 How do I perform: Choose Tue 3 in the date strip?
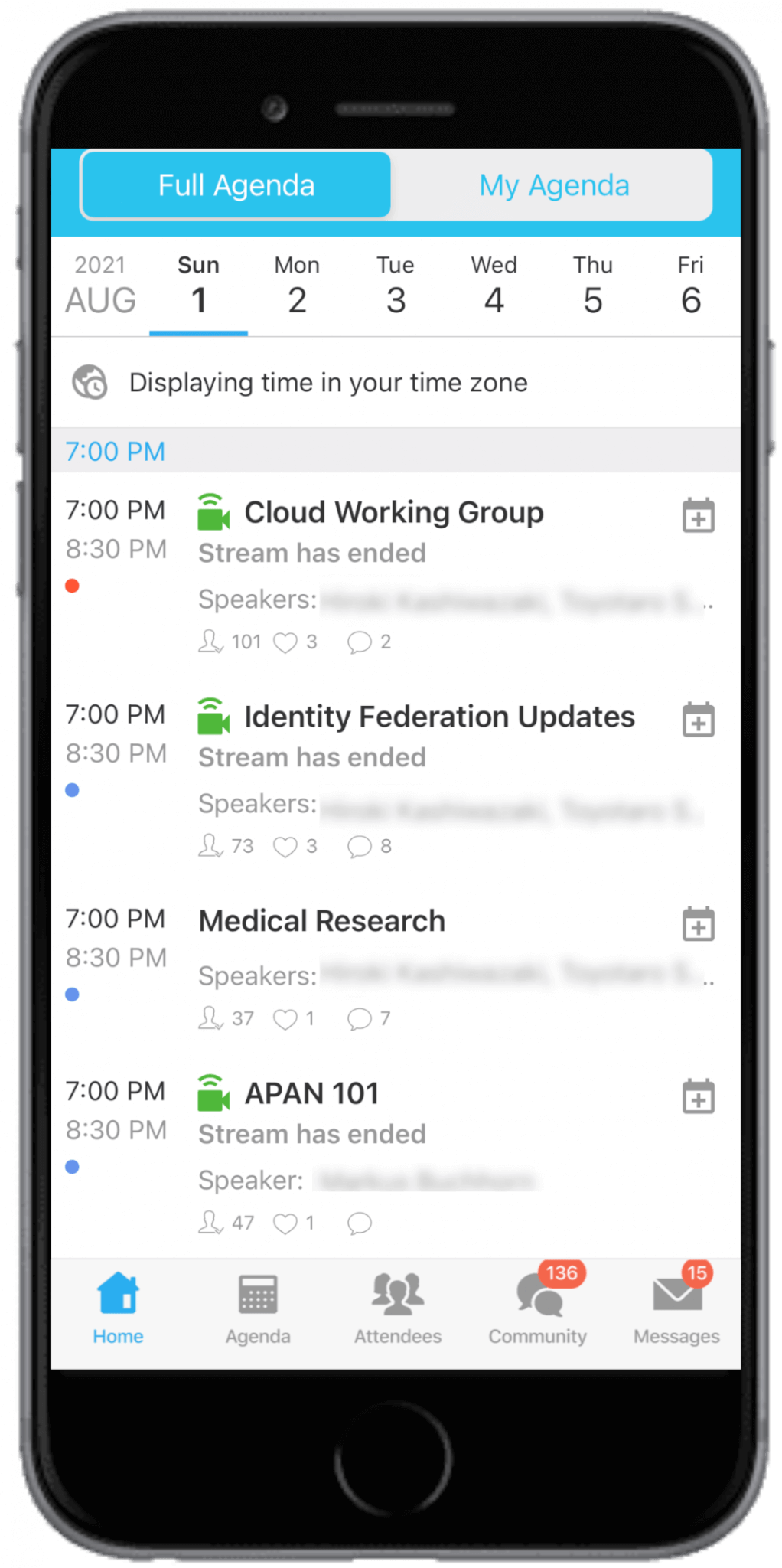396,286
